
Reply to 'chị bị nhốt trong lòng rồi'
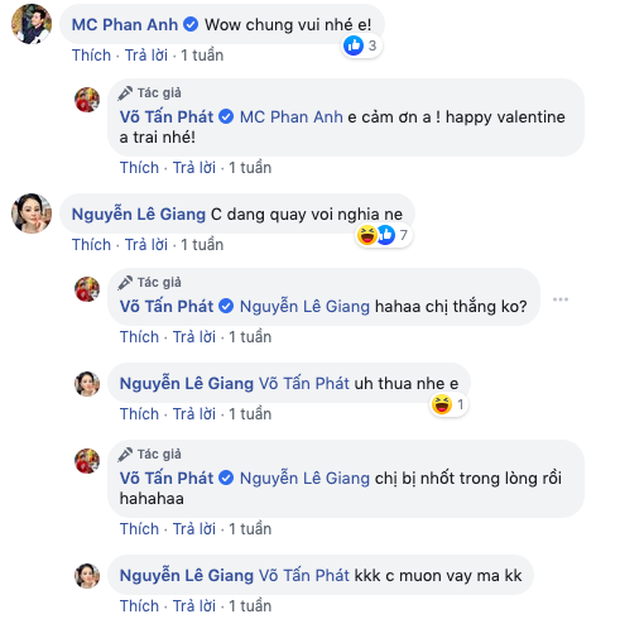196,528
